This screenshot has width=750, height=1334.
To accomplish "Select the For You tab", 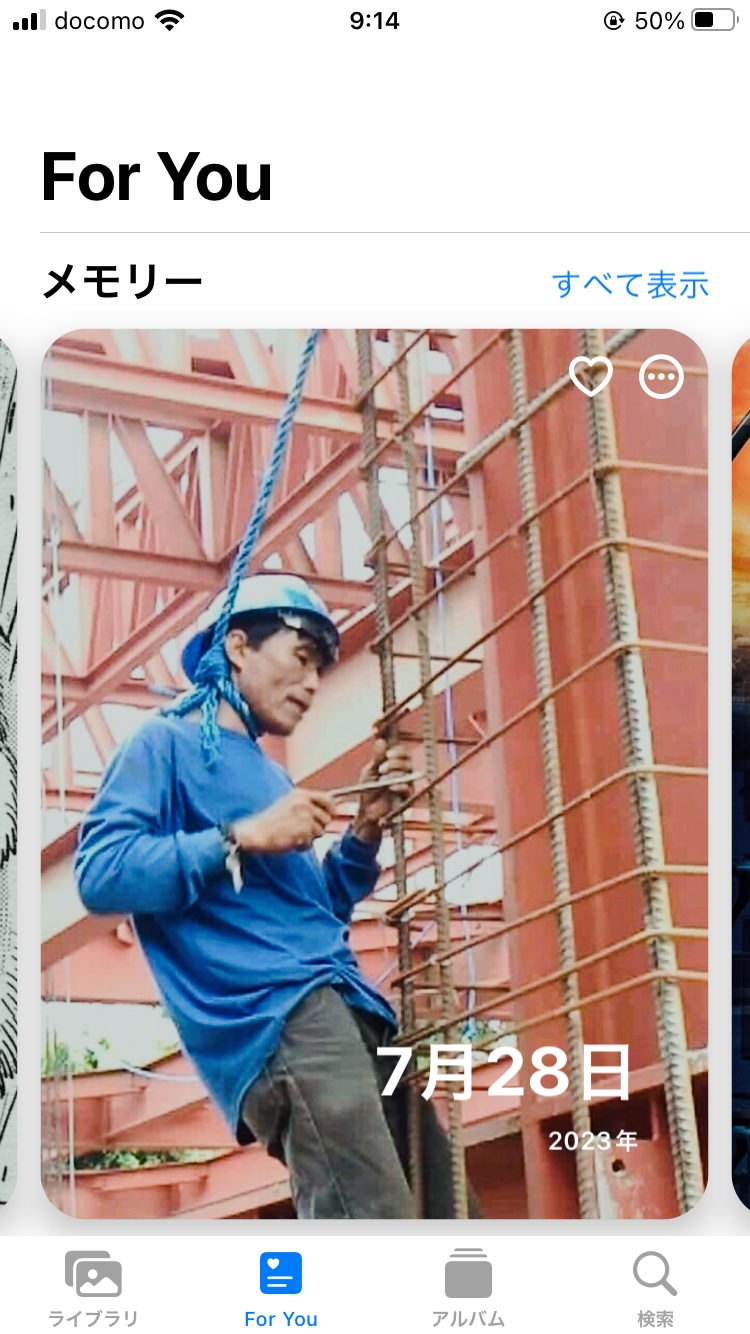I will [281, 1288].
